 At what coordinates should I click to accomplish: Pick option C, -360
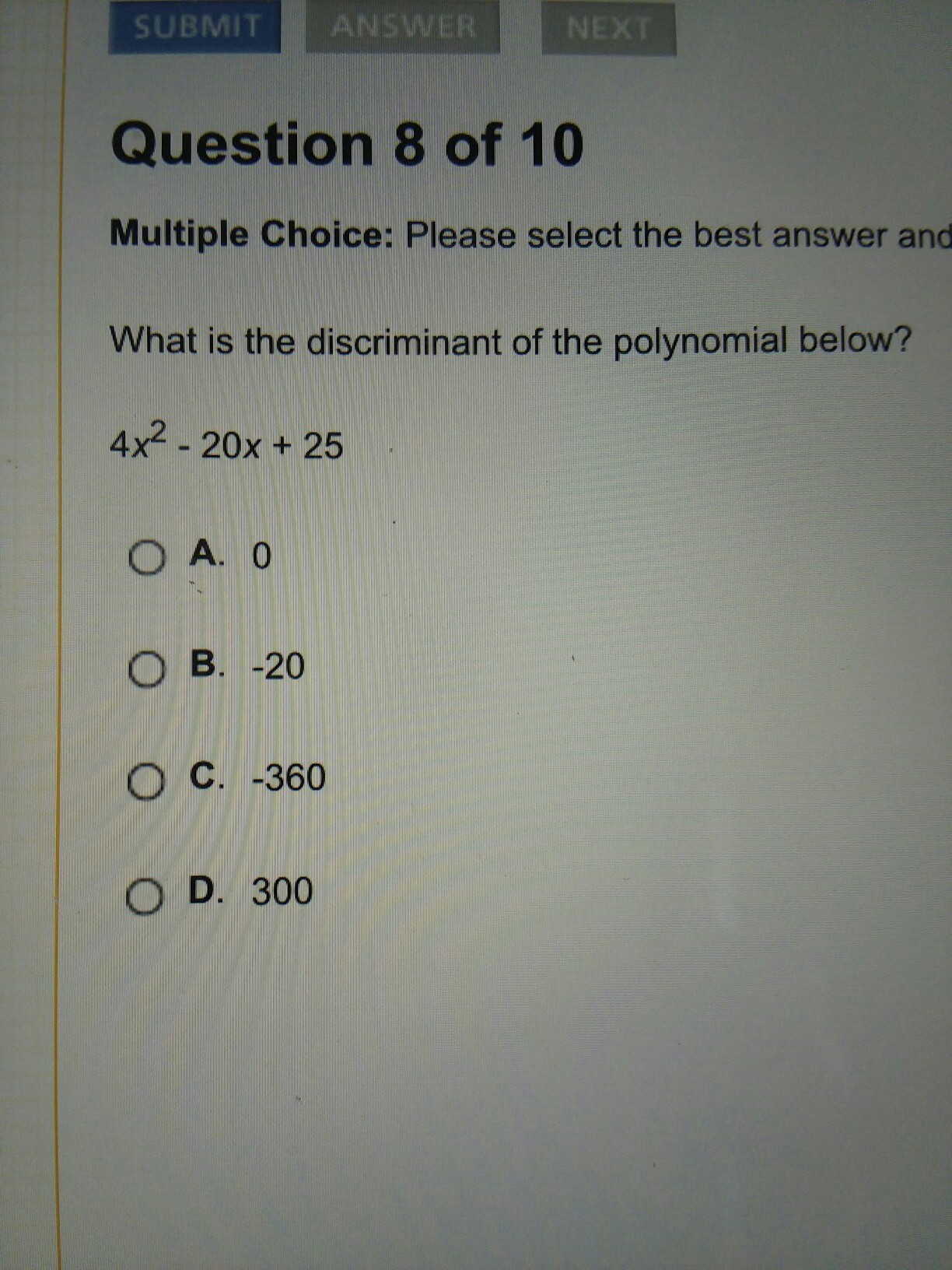(146, 782)
